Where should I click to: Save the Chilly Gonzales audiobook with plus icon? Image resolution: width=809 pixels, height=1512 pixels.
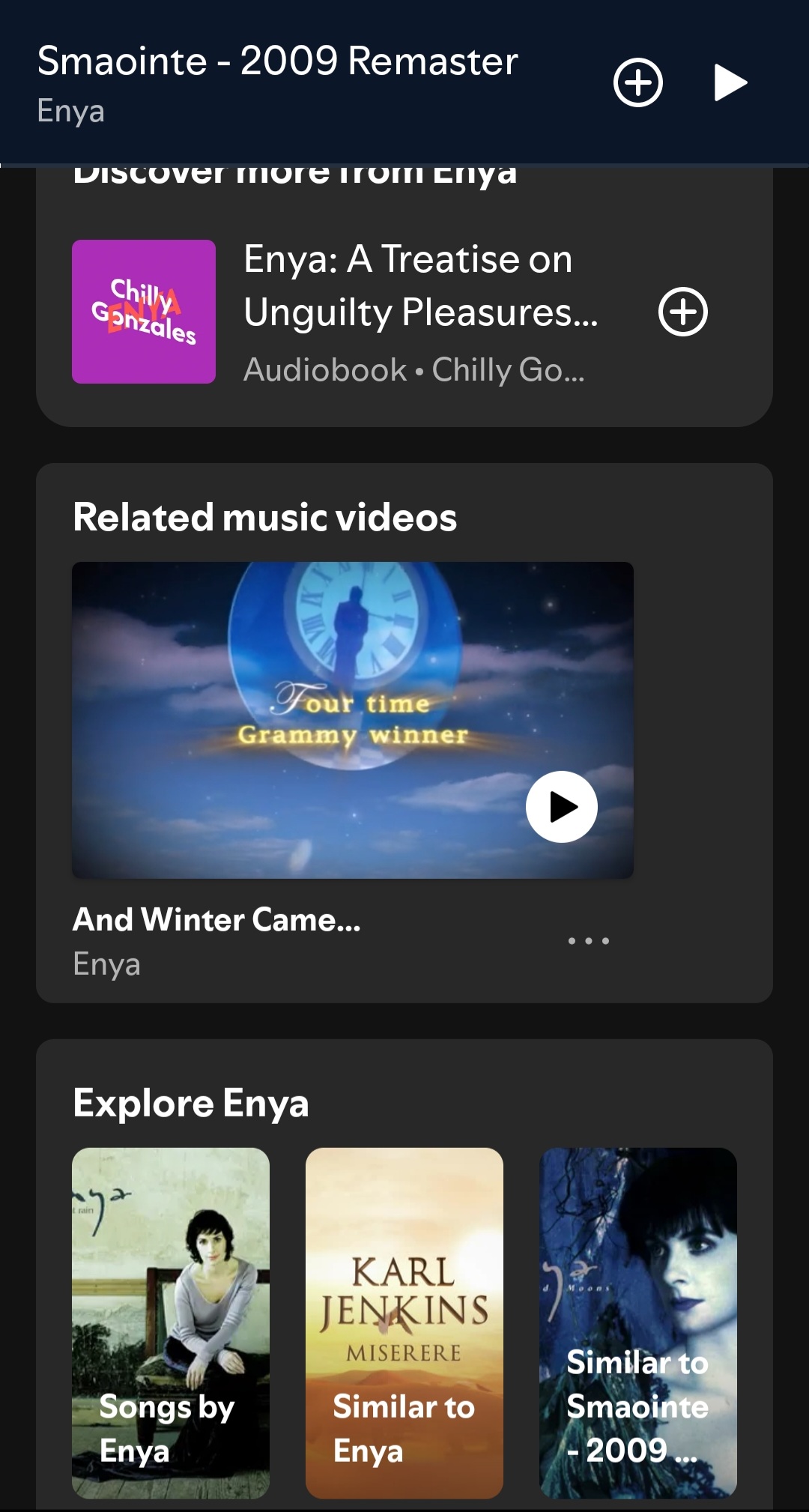pos(683,312)
